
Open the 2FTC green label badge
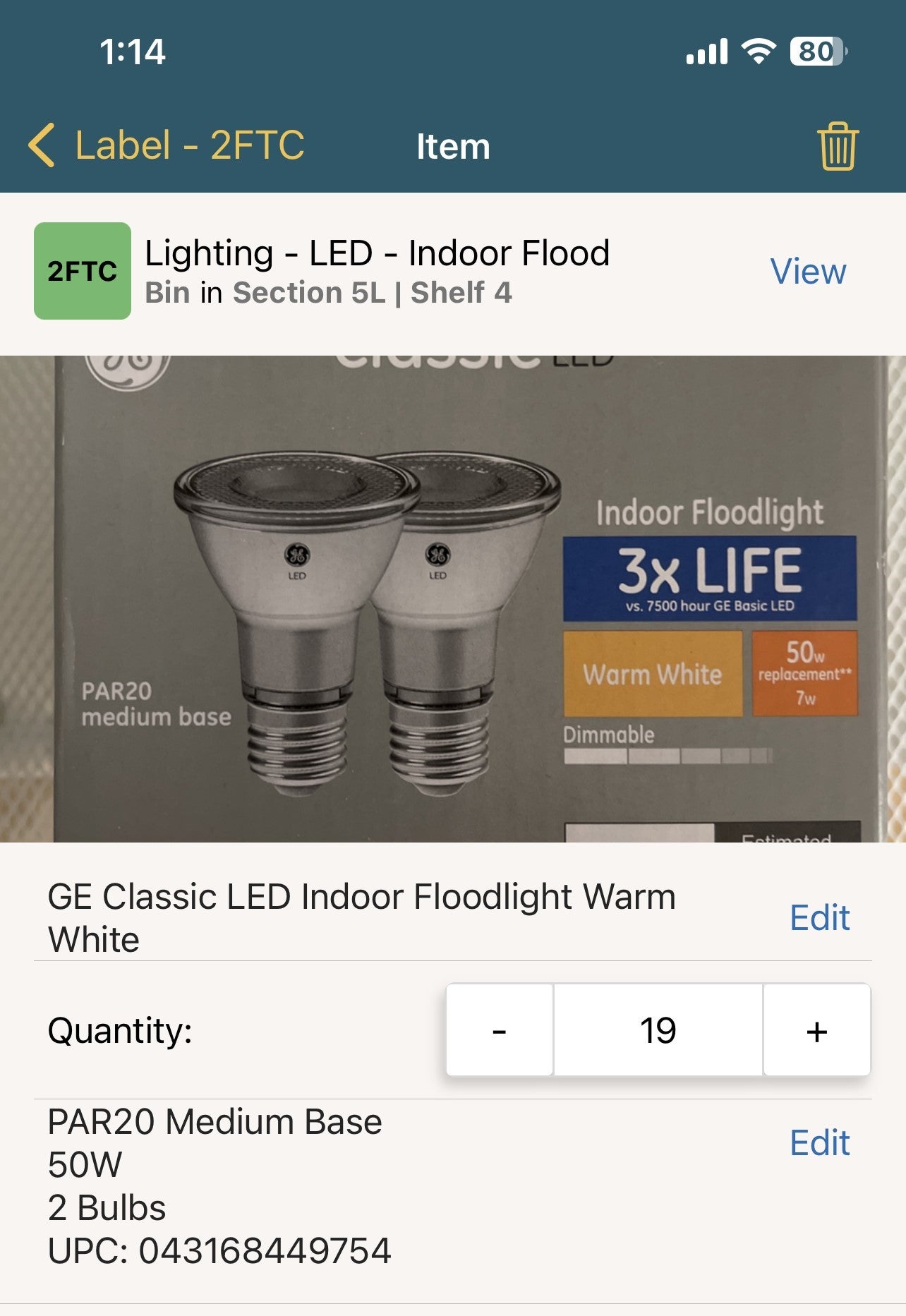tap(83, 271)
